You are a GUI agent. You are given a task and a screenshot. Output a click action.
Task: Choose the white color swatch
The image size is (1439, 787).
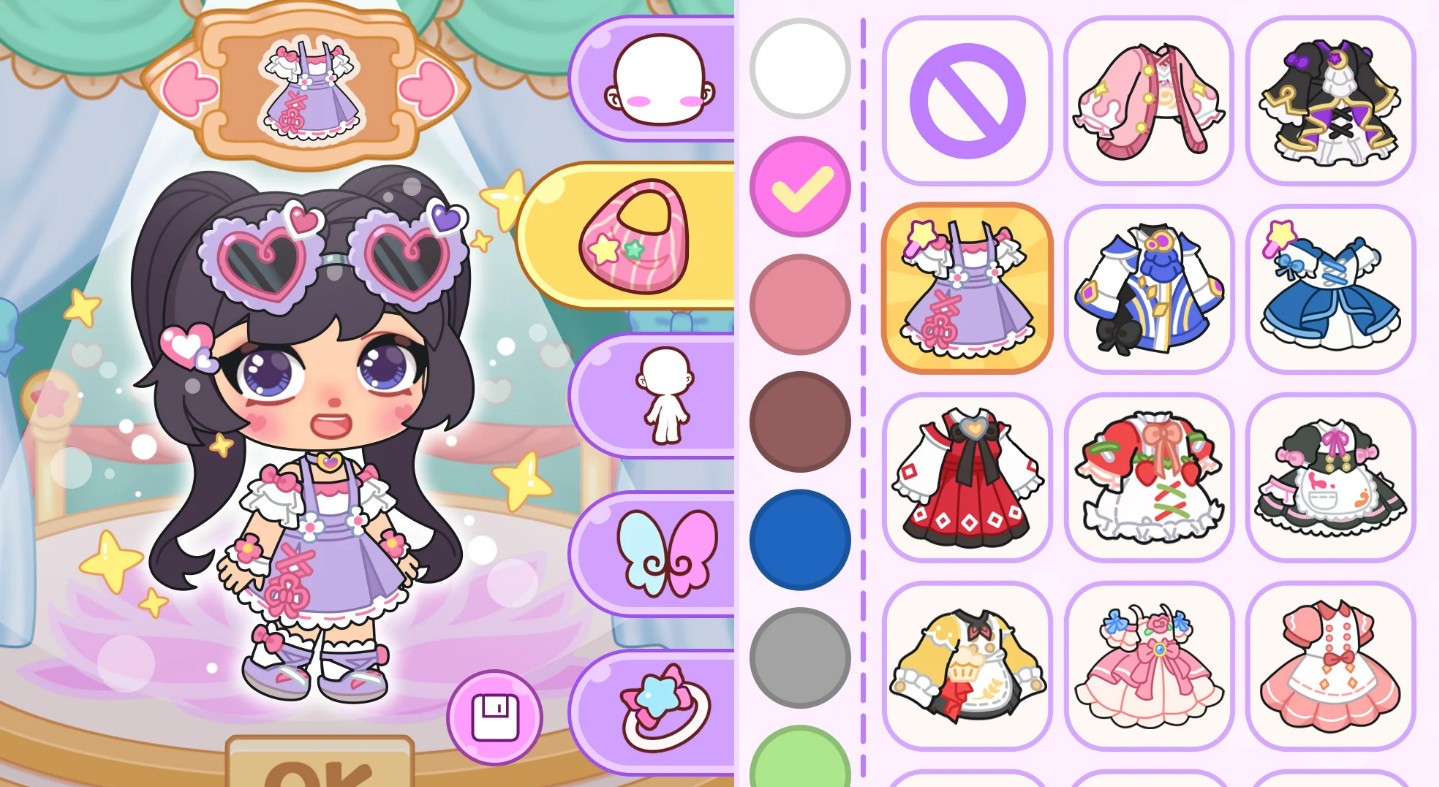pos(800,68)
